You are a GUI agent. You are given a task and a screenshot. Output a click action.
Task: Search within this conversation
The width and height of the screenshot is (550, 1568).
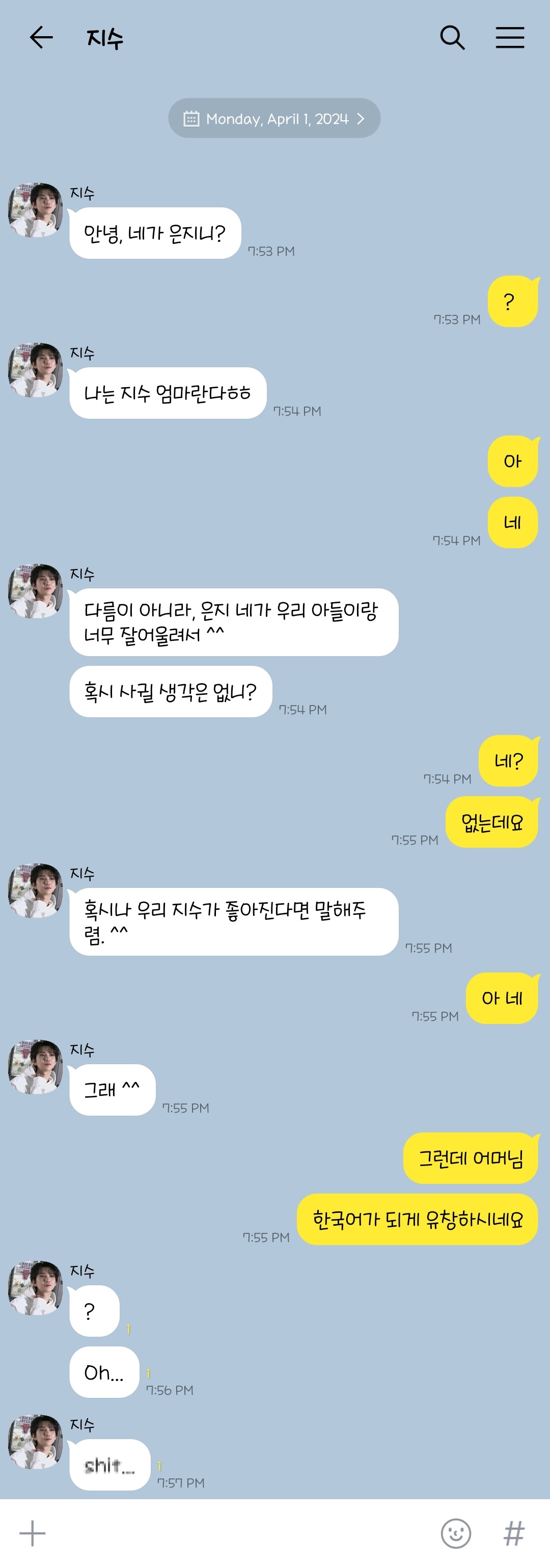click(452, 38)
